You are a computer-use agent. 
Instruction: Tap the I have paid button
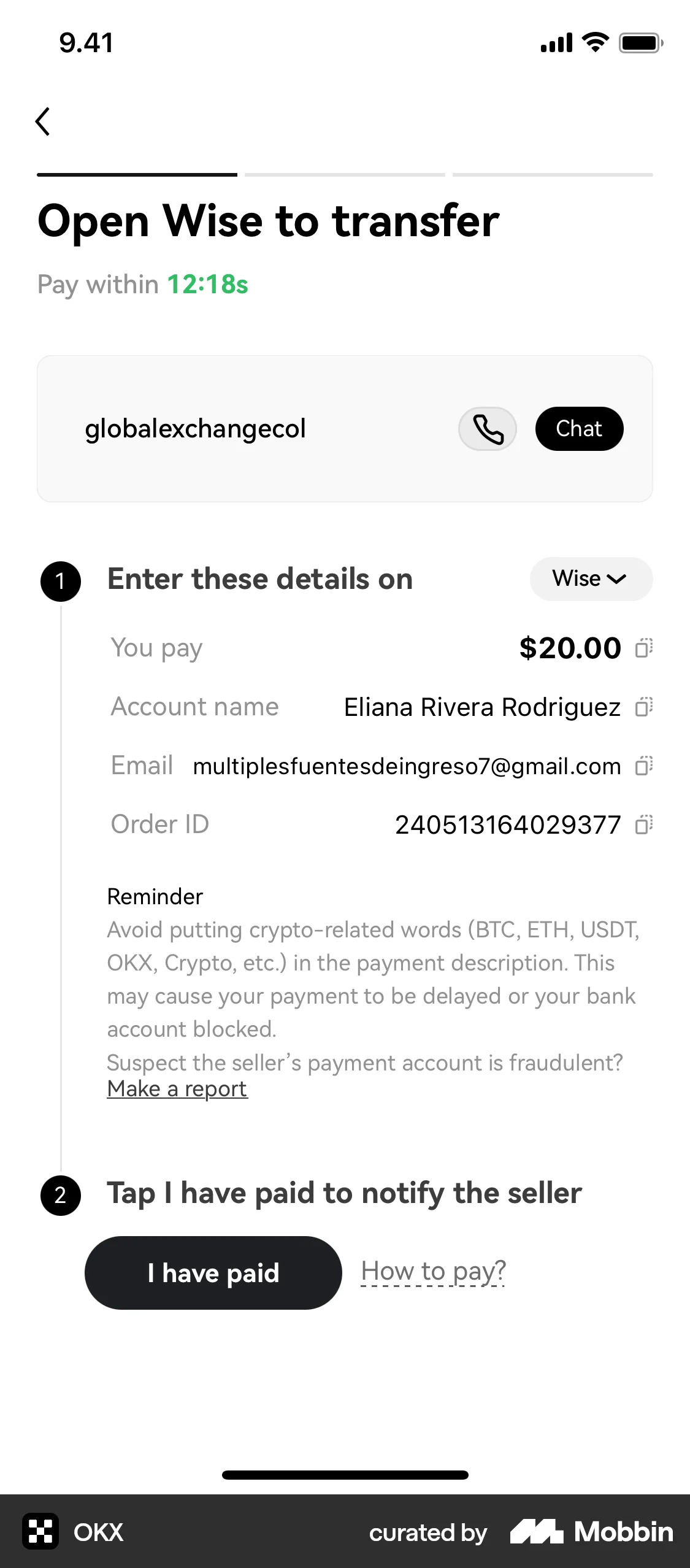213,1273
